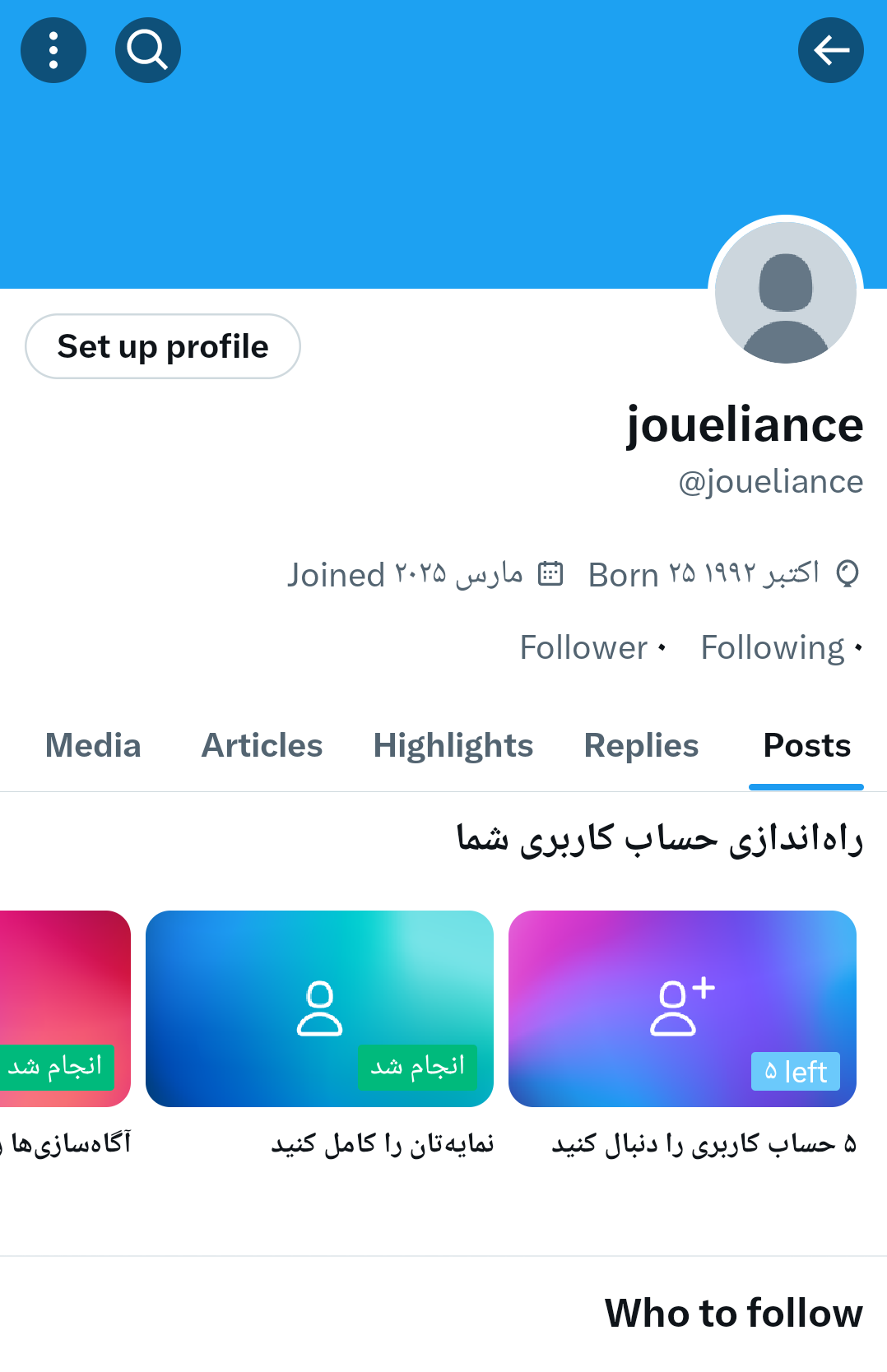Switch to the Replies tab
The image size is (887, 1372).
tap(641, 745)
